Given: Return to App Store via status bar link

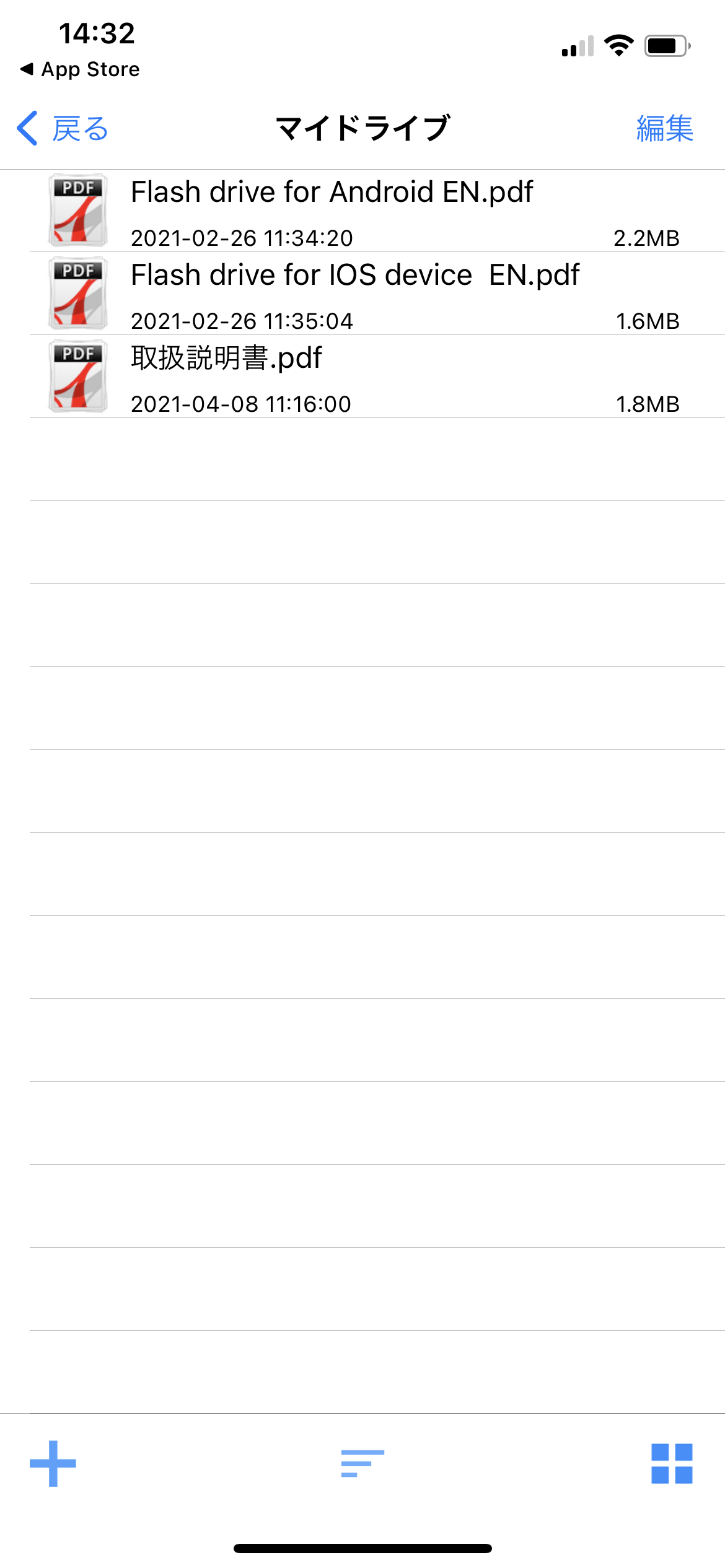Looking at the screenshot, I should click(81, 69).
